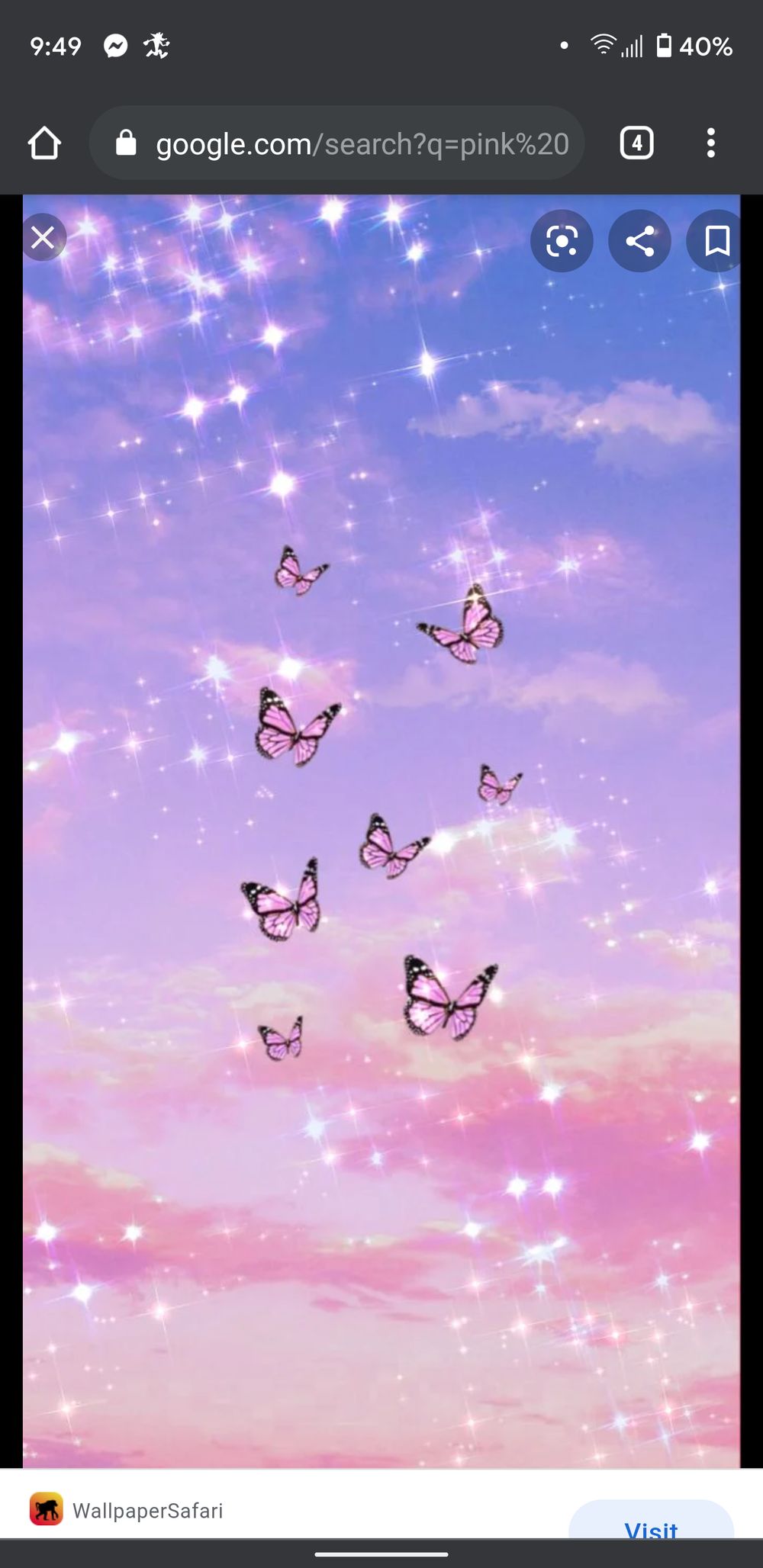Visit the WallpaperSafari page

coord(651,1521)
